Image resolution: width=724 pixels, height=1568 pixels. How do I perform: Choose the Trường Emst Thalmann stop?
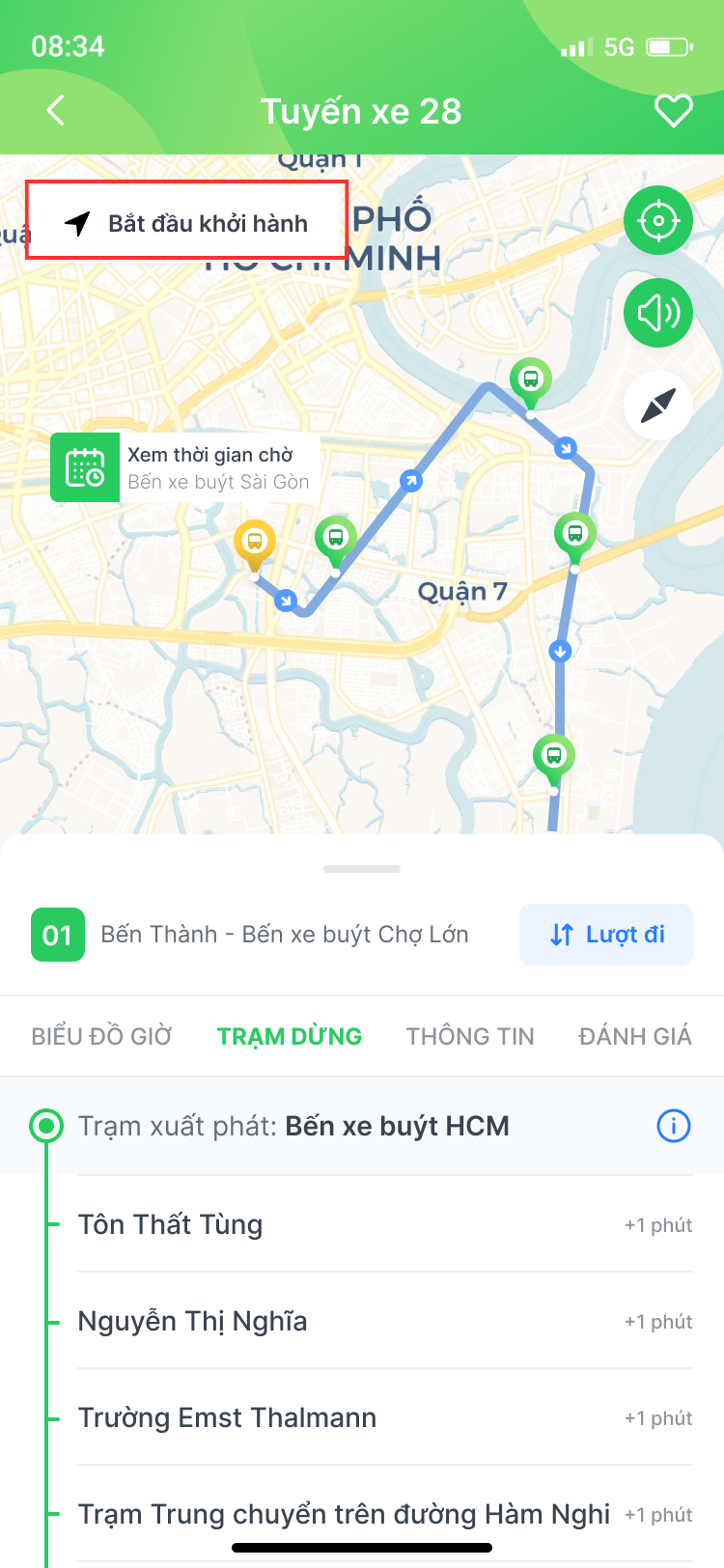coord(227,1417)
